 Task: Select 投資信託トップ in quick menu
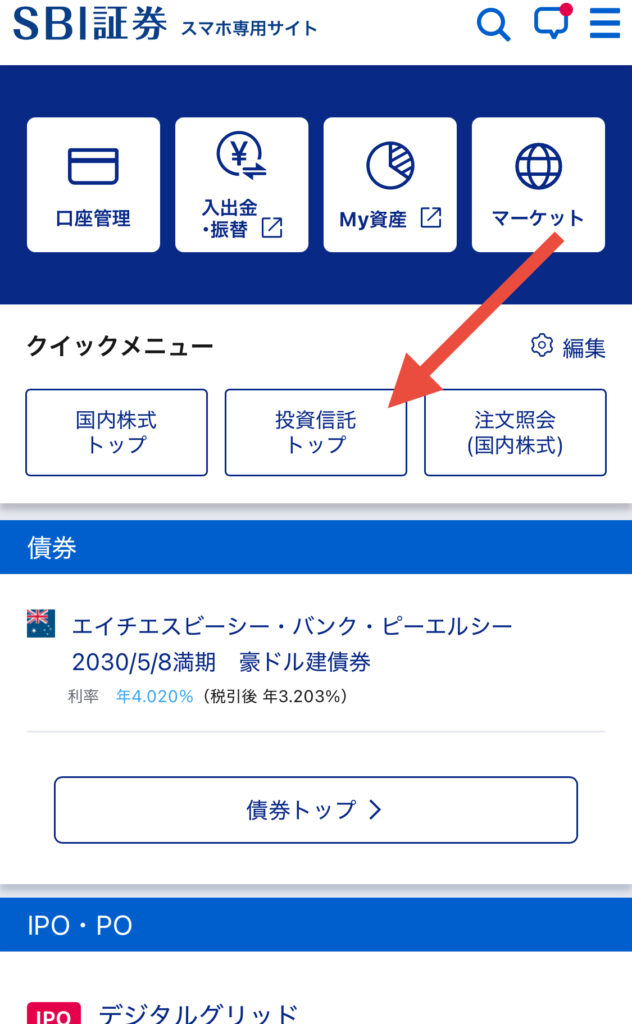[315, 432]
